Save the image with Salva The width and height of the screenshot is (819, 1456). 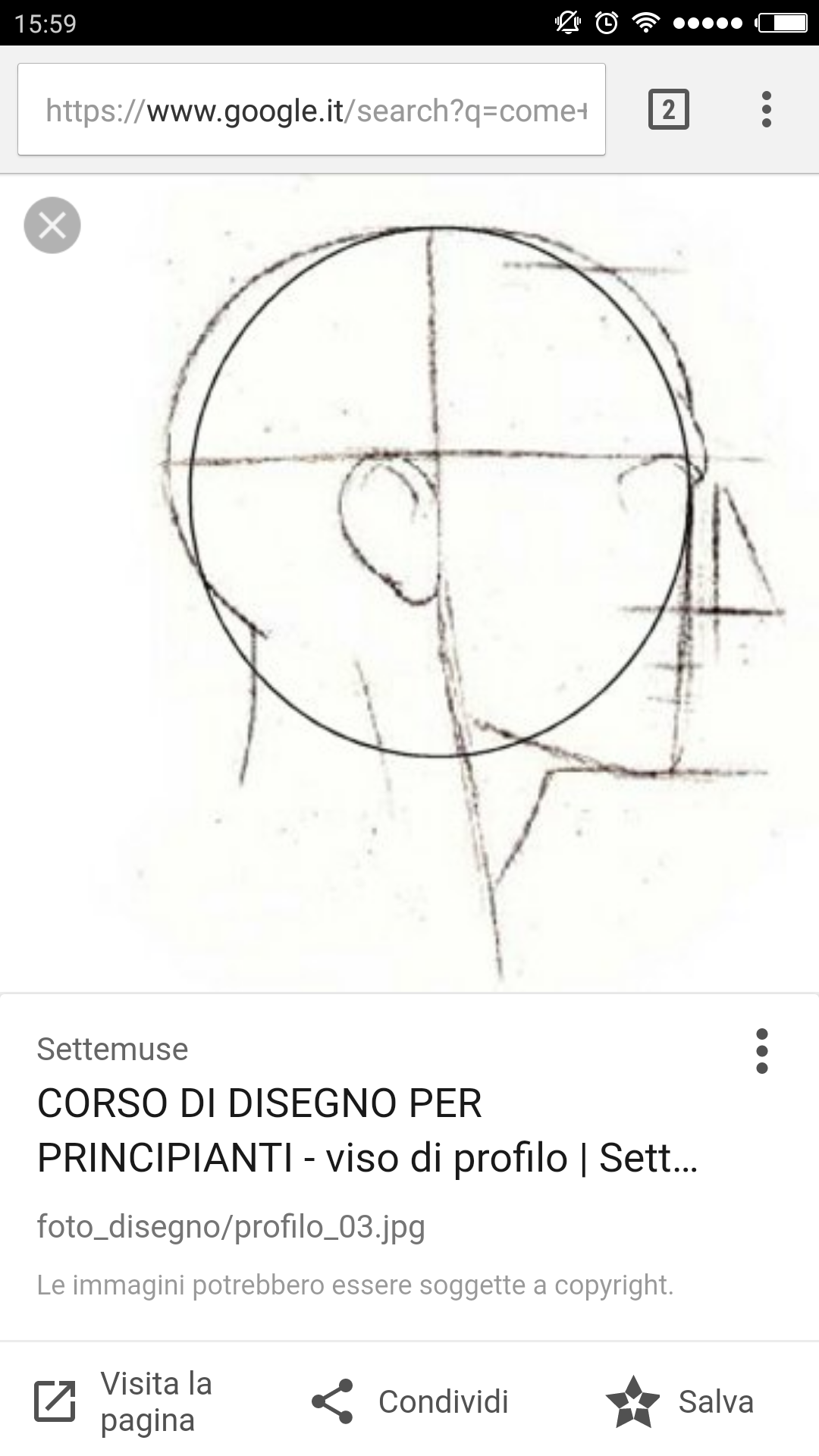[680, 1401]
